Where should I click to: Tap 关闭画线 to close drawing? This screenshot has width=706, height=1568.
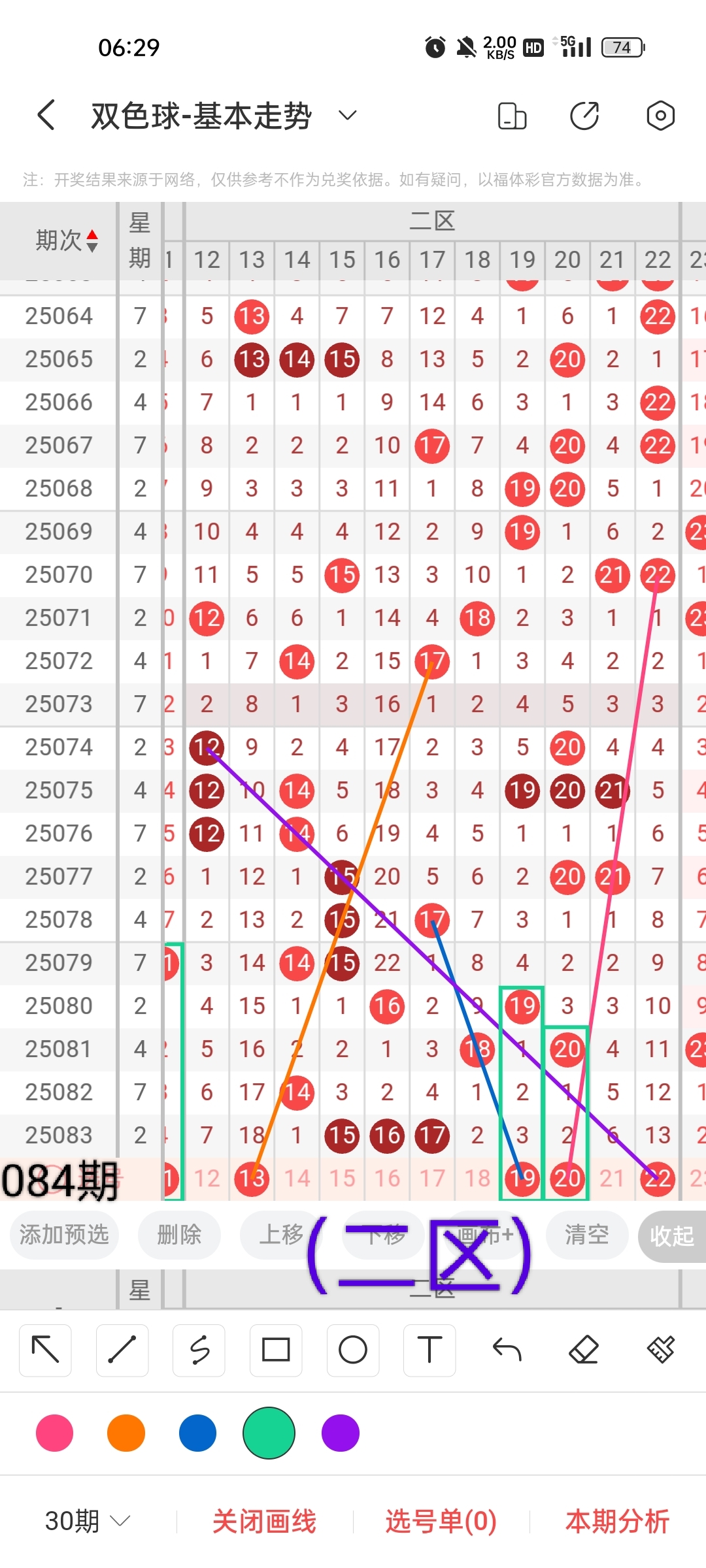(264, 1521)
